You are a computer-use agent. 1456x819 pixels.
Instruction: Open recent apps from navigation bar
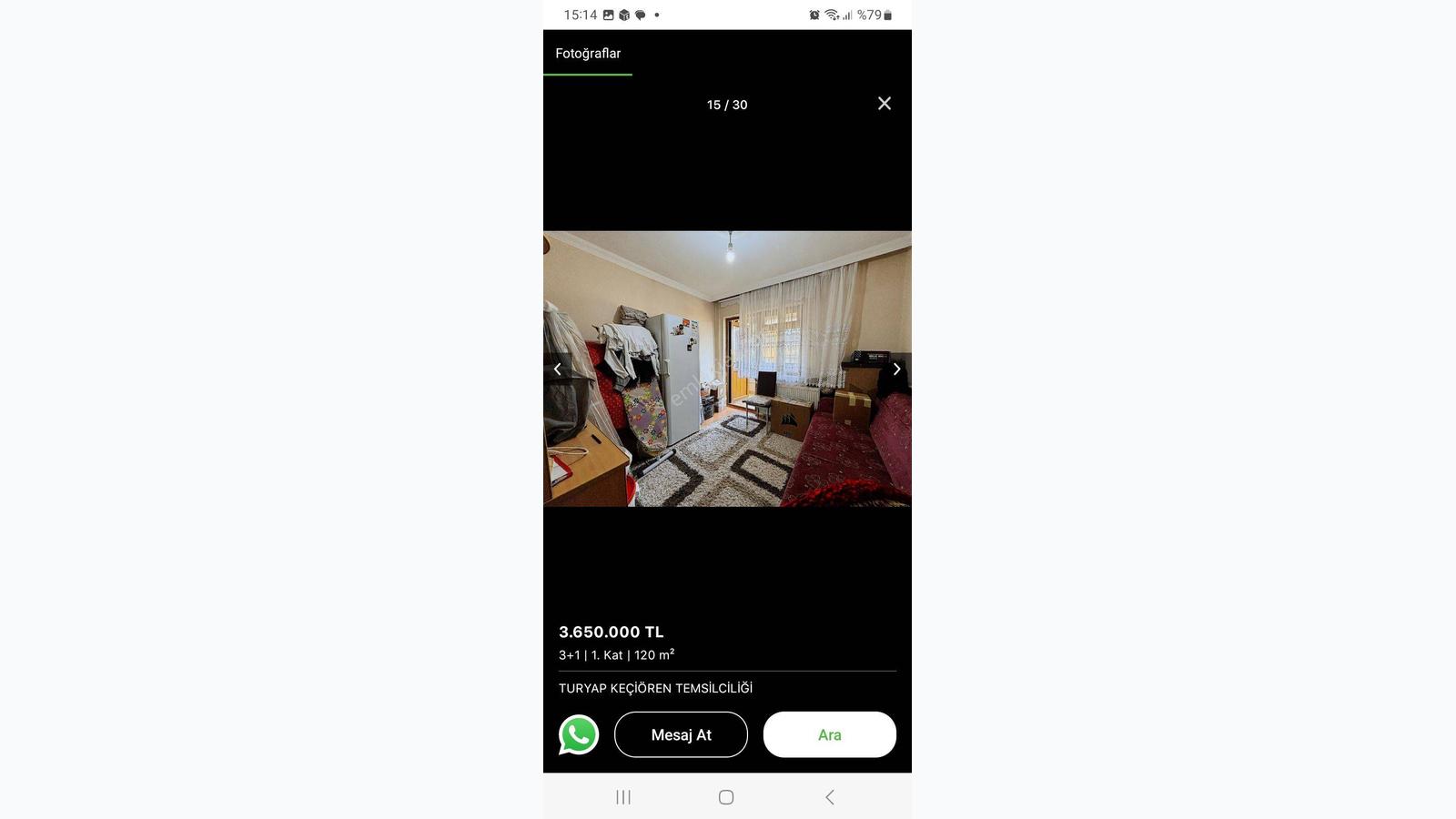point(623,797)
